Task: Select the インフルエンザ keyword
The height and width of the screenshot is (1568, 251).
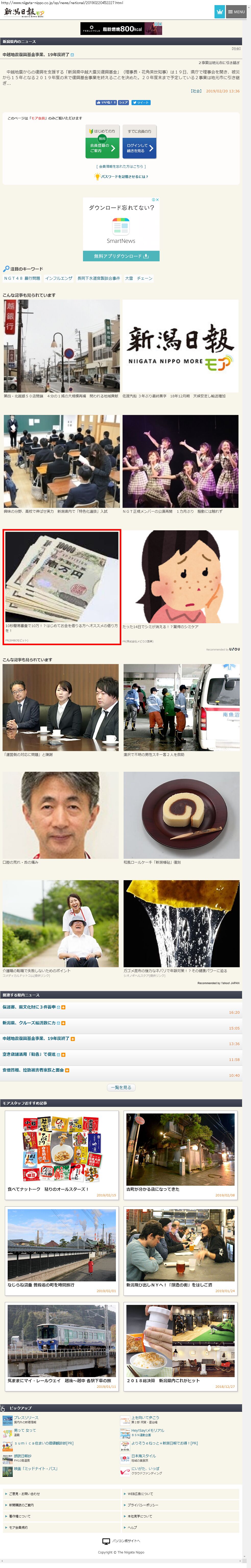Action: tap(58, 278)
